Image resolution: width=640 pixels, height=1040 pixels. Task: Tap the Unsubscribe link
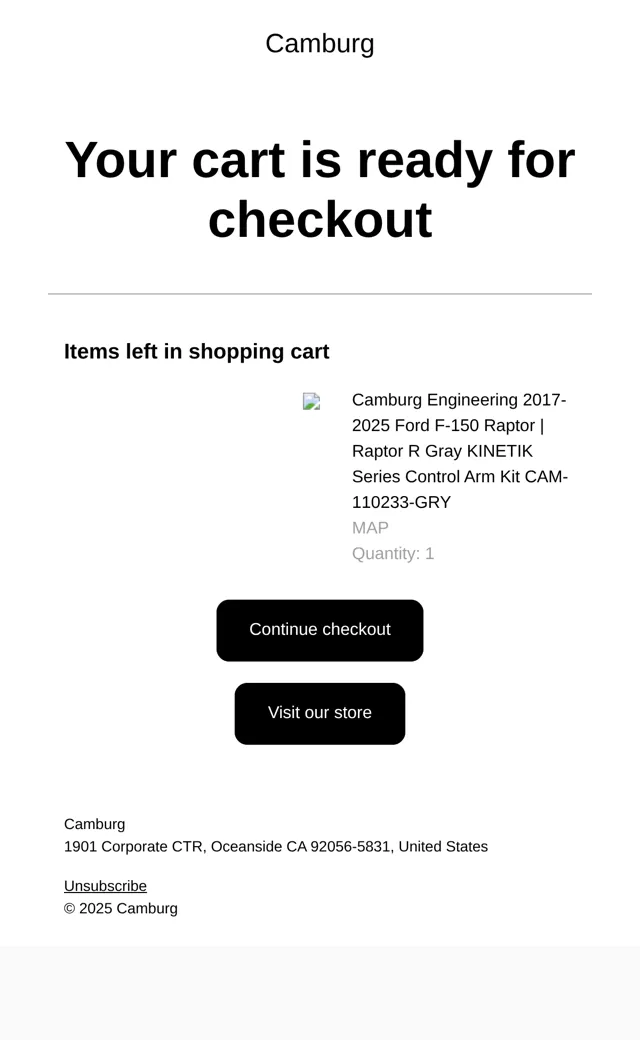tap(105, 885)
